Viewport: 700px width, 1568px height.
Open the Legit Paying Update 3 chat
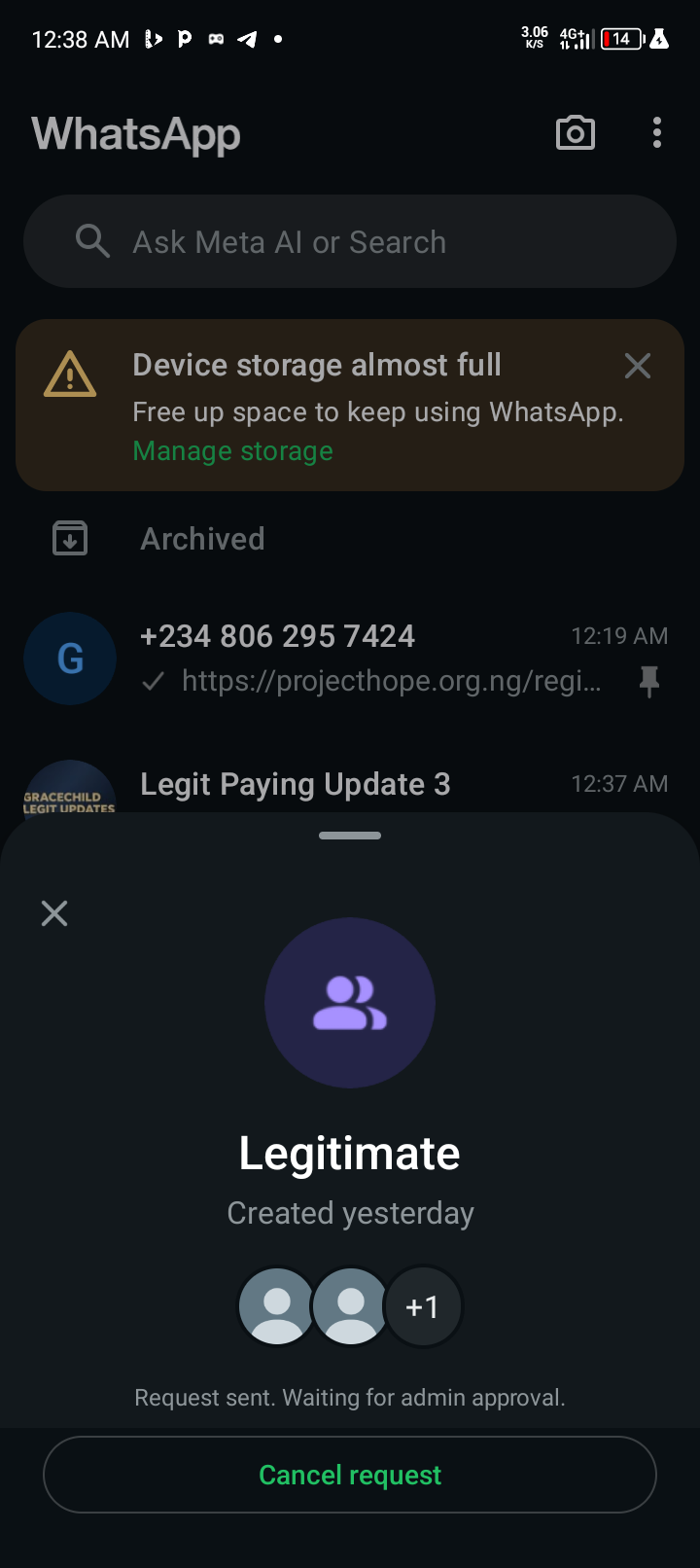[x=350, y=786]
